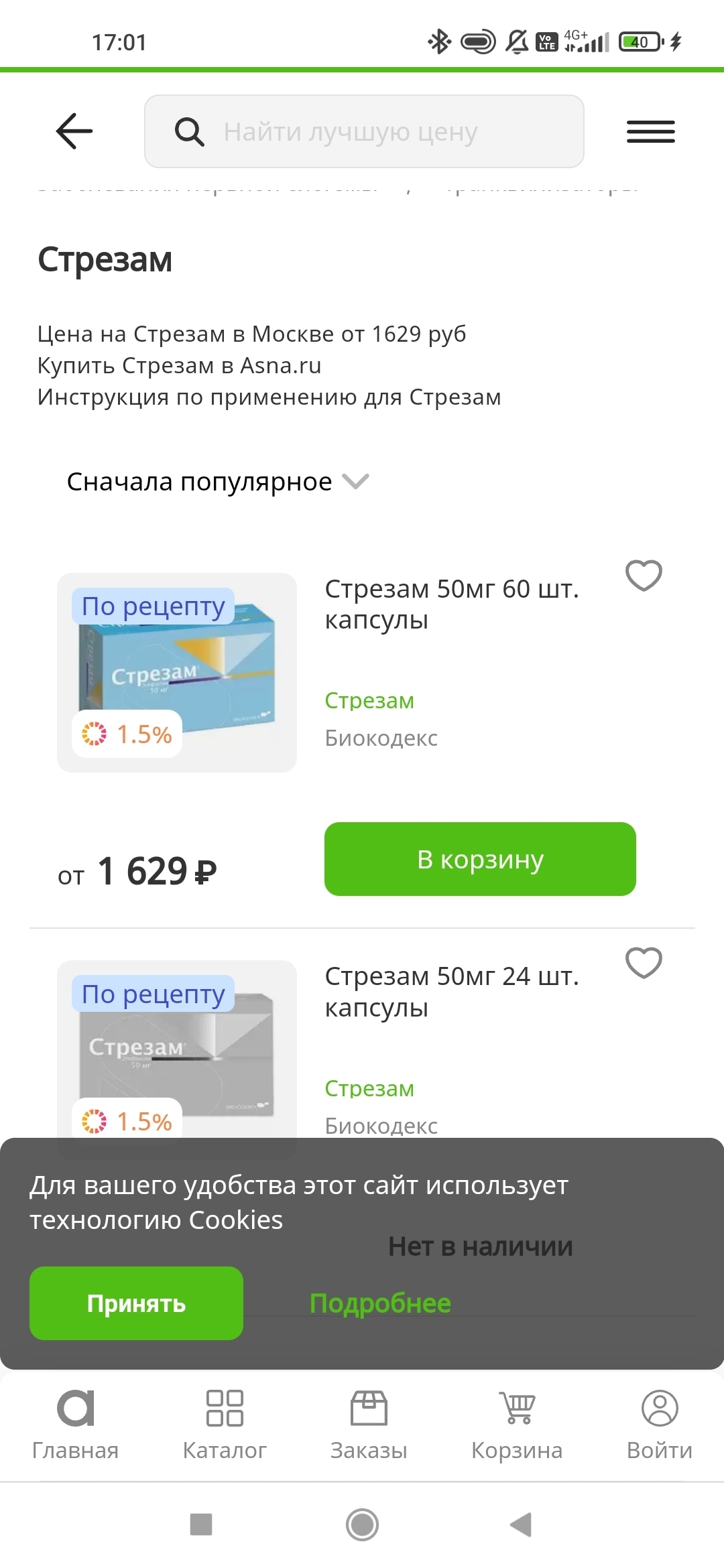The height and width of the screenshot is (1568, 724).
Task: Open the hamburger menu
Action: 650,131
